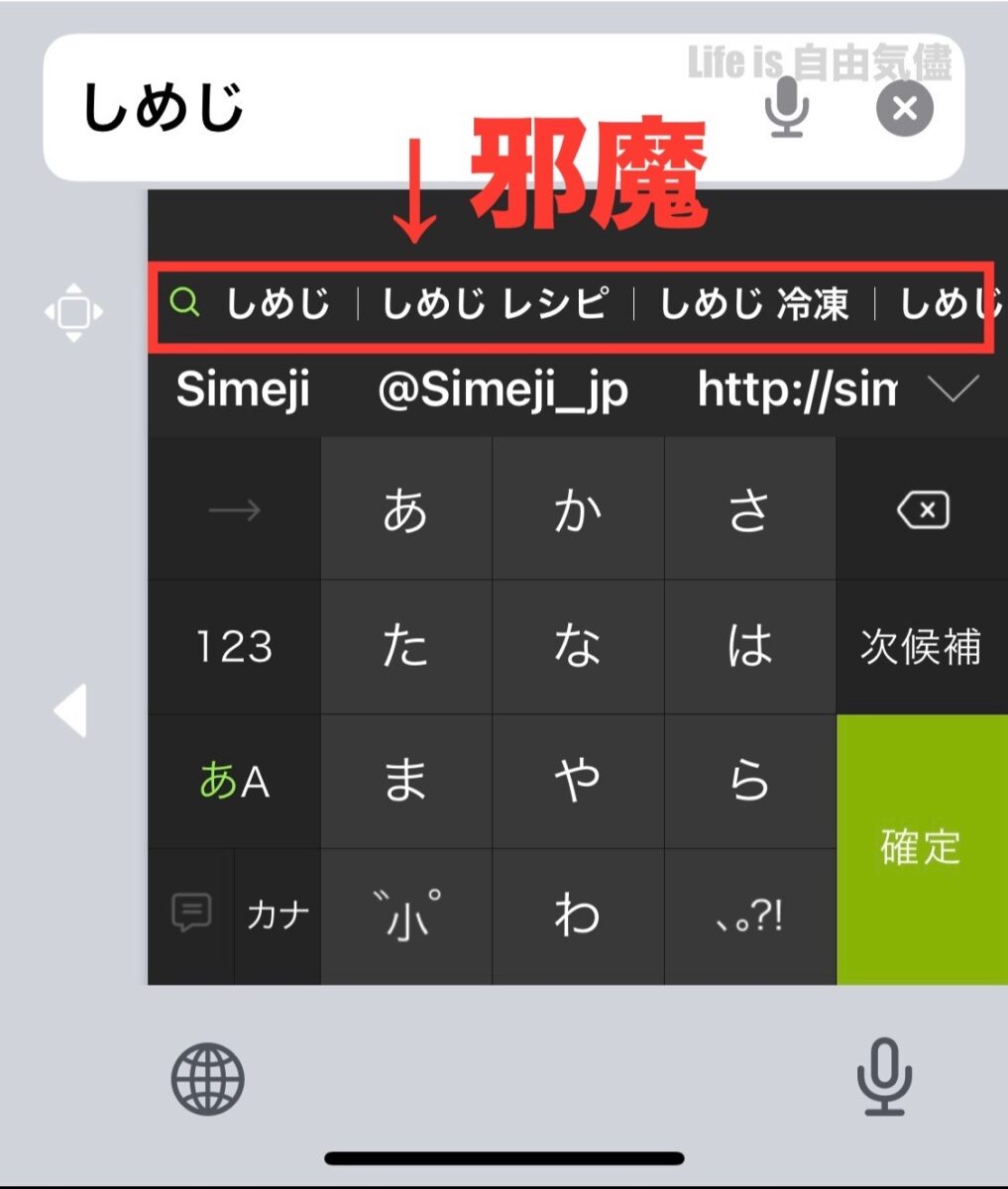Tap the microphone icon in the search field
Viewport: 1008px width, 1189px height.
tap(787, 108)
